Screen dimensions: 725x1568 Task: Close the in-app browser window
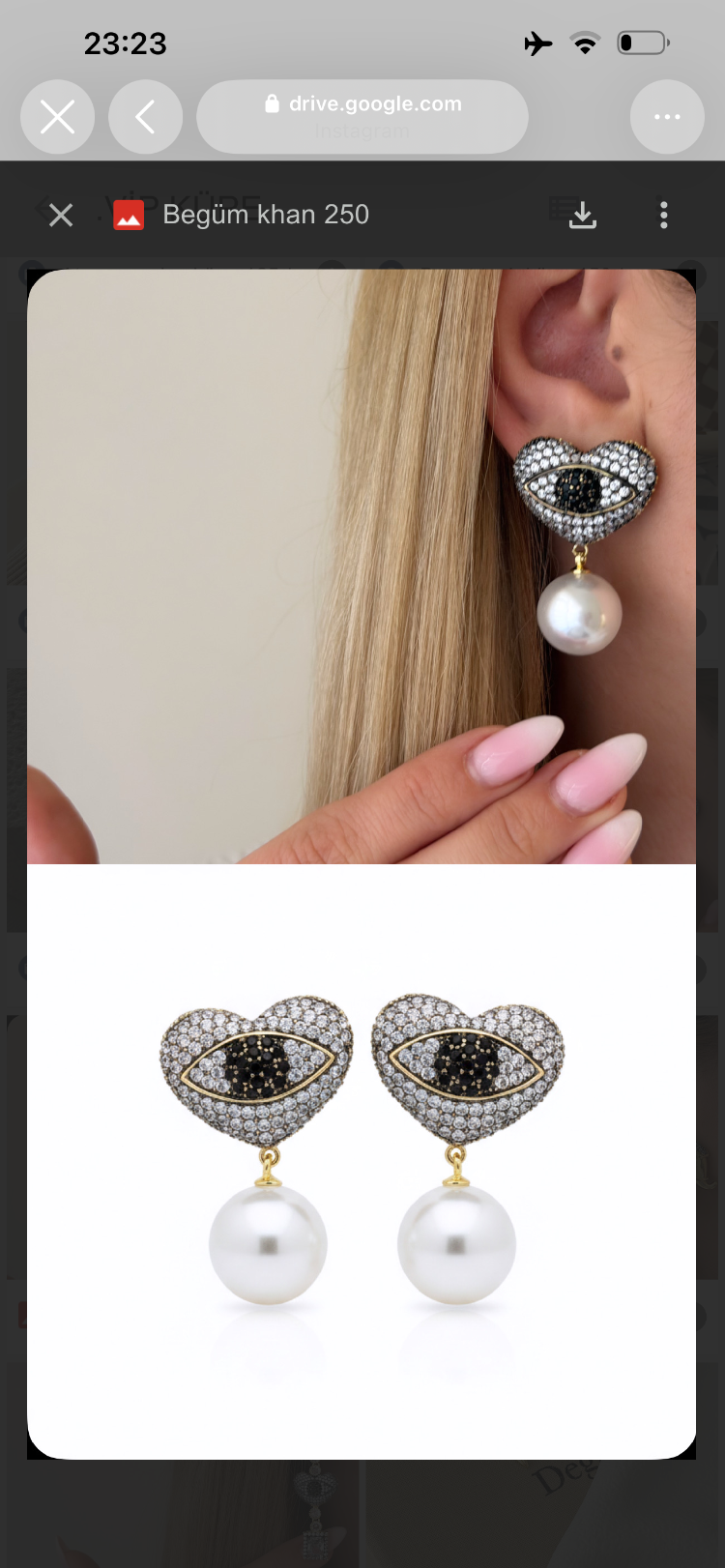58,117
